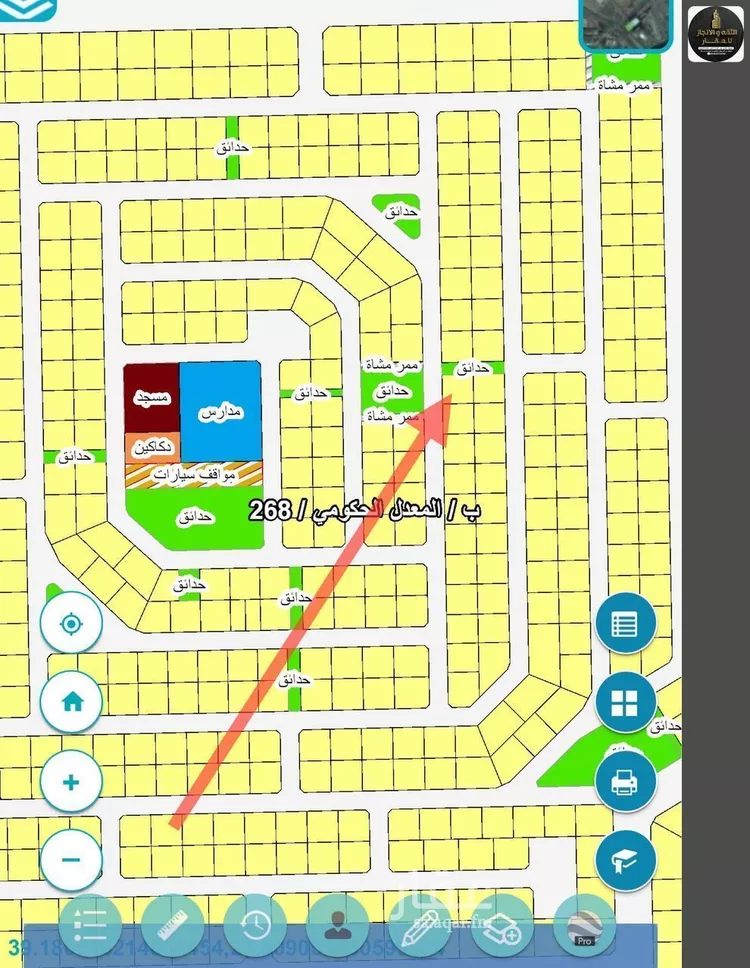This screenshot has height=968, width=750.
Task: Return map to the home view
Action: 71,702
